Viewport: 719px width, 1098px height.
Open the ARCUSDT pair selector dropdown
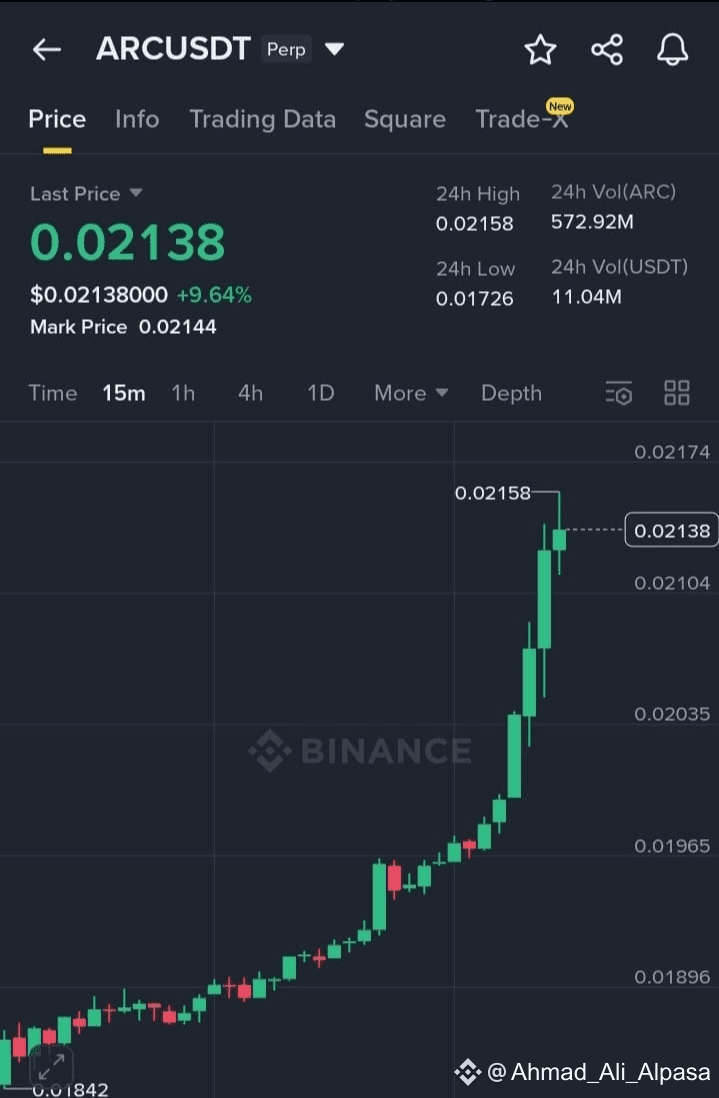334,49
